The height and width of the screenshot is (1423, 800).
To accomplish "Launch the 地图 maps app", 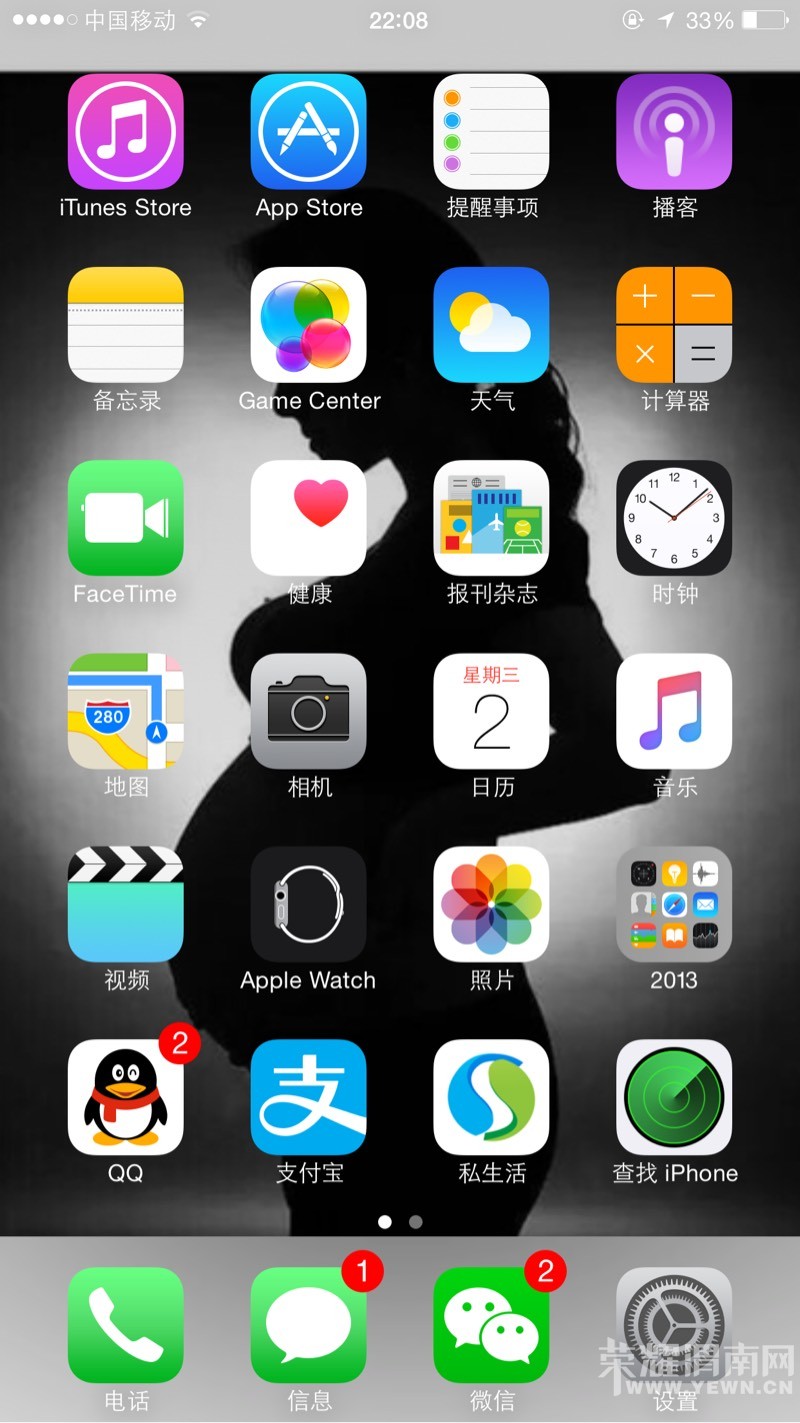I will (x=125, y=710).
